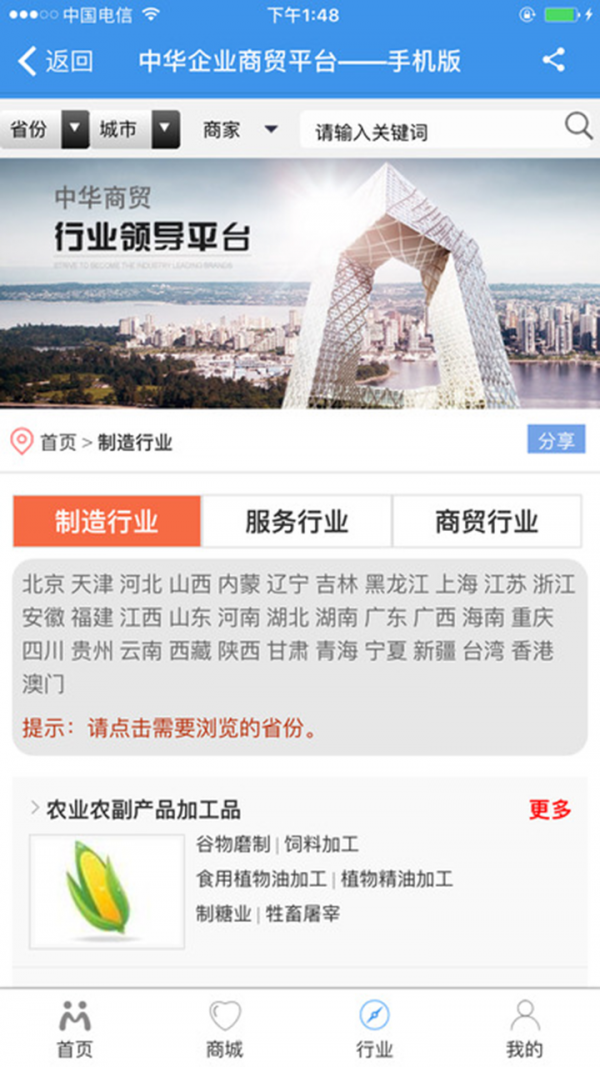Tap the blue 分享 button
Viewport: 600px width, 1067px height.
tap(556, 440)
